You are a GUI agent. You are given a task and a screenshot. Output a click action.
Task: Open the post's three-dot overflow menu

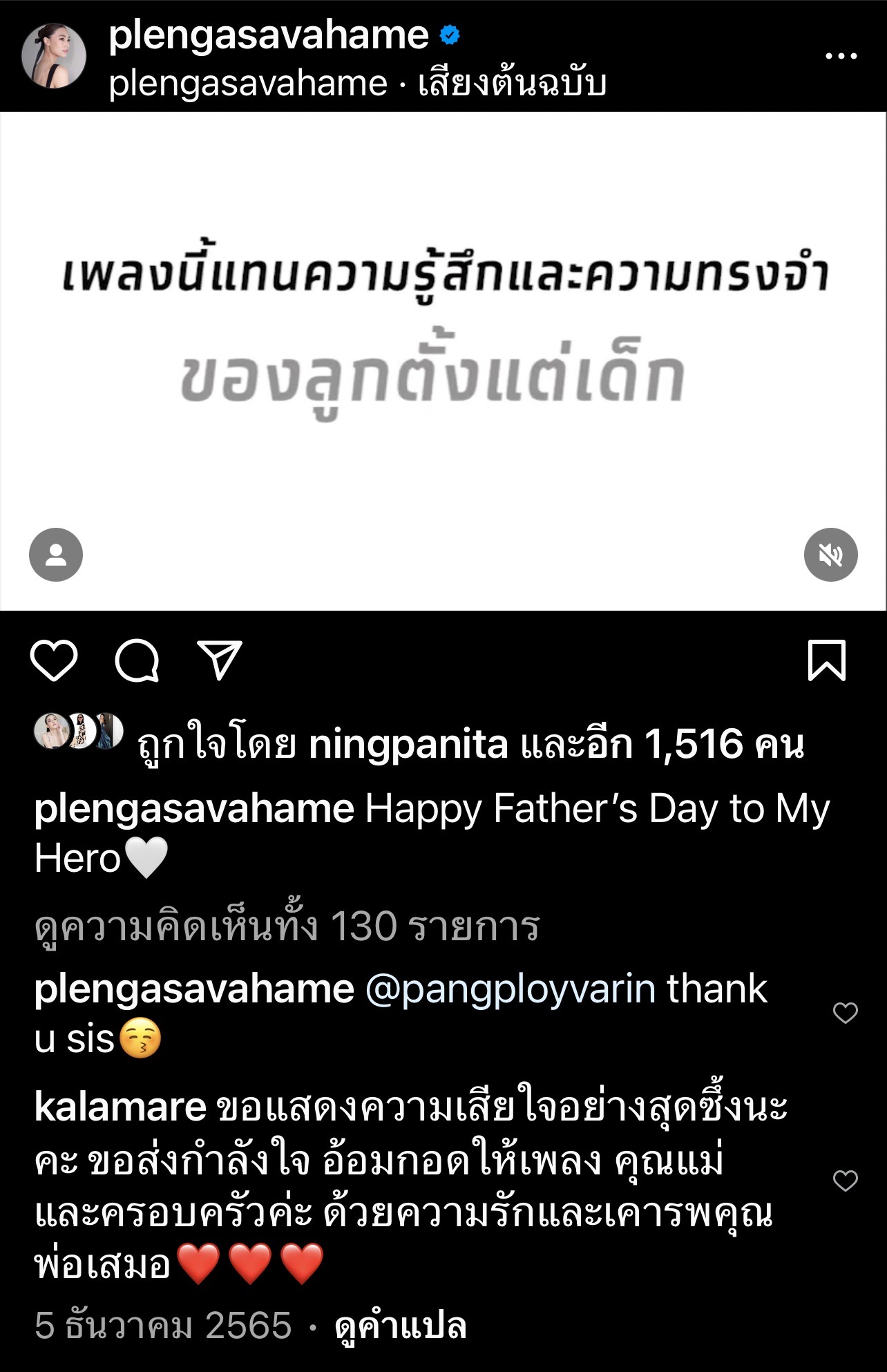(841, 56)
